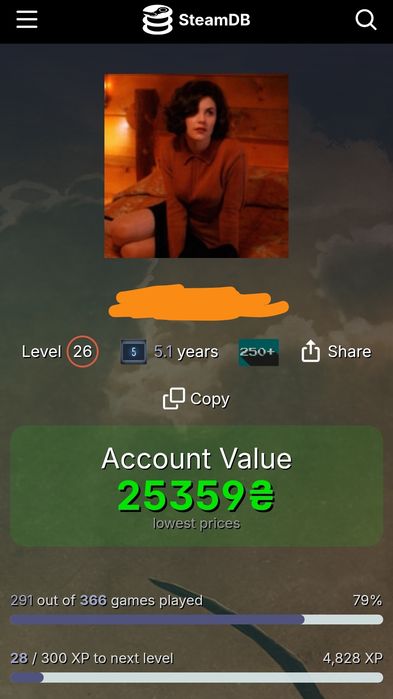Image resolution: width=393 pixels, height=699 pixels.
Task: Open the search magnifier icon
Action: click(x=366, y=20)
